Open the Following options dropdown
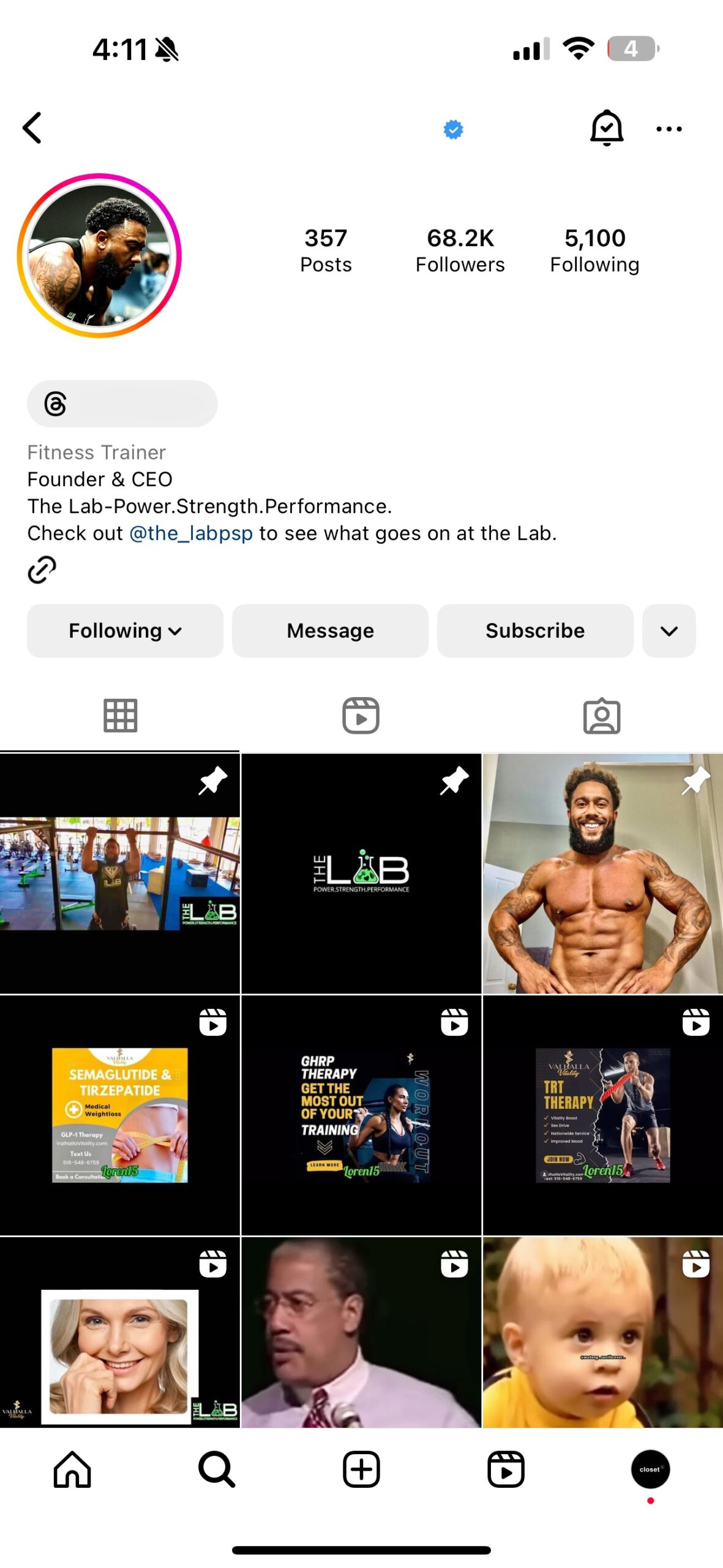This screenshot has width=723, height=1568. [x=125, y=631]
